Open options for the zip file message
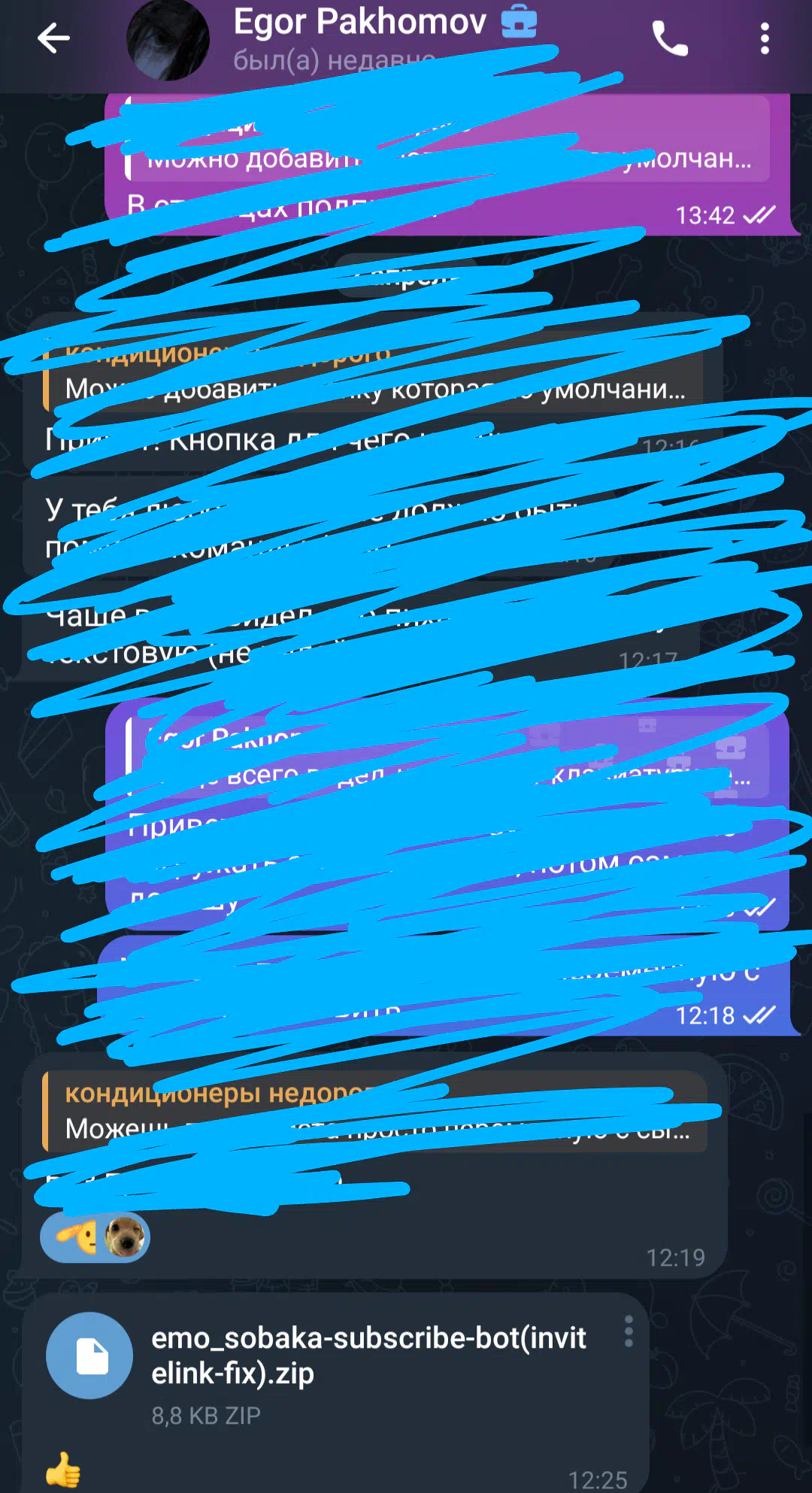 pyautogui.click(x=629, y=1331)
